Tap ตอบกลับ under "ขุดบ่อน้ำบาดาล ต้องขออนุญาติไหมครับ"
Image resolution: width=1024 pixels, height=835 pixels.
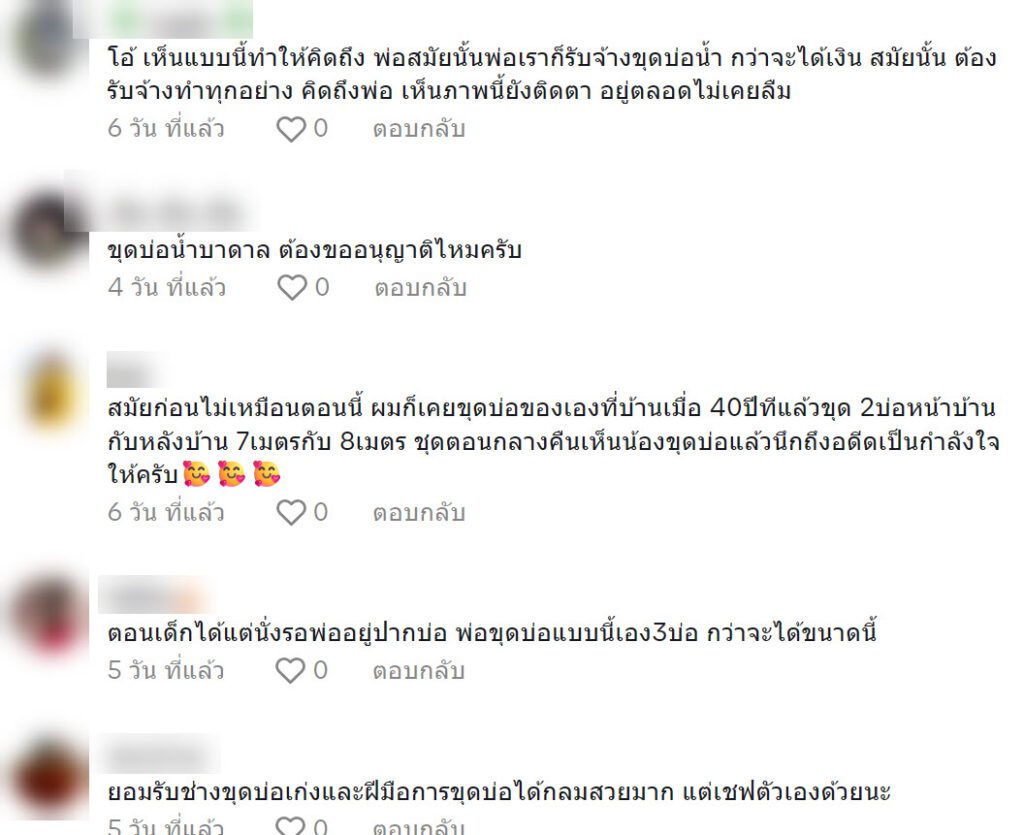[x=419, y=288]
